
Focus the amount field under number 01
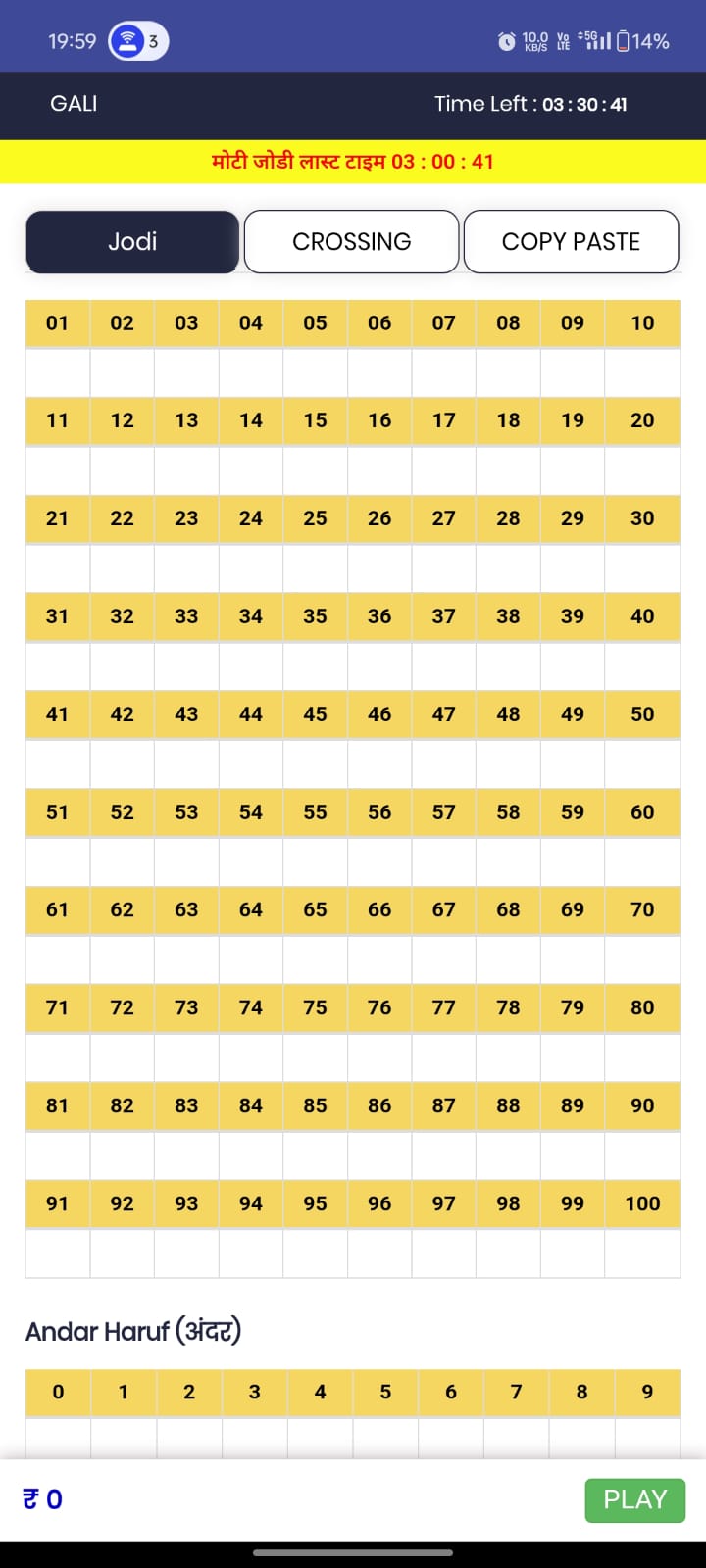58,372
